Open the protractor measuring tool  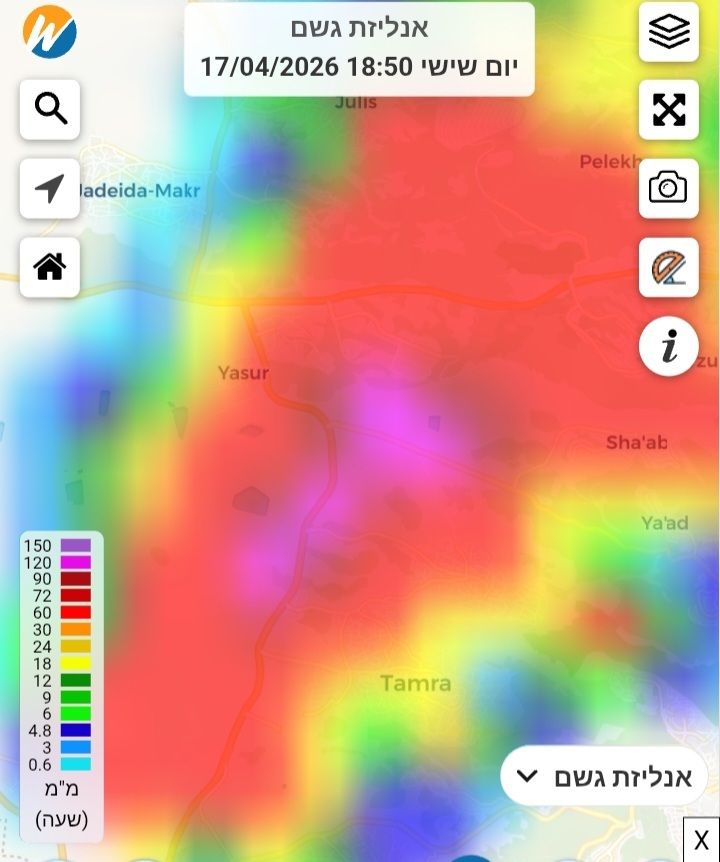(x=668, y=267)
